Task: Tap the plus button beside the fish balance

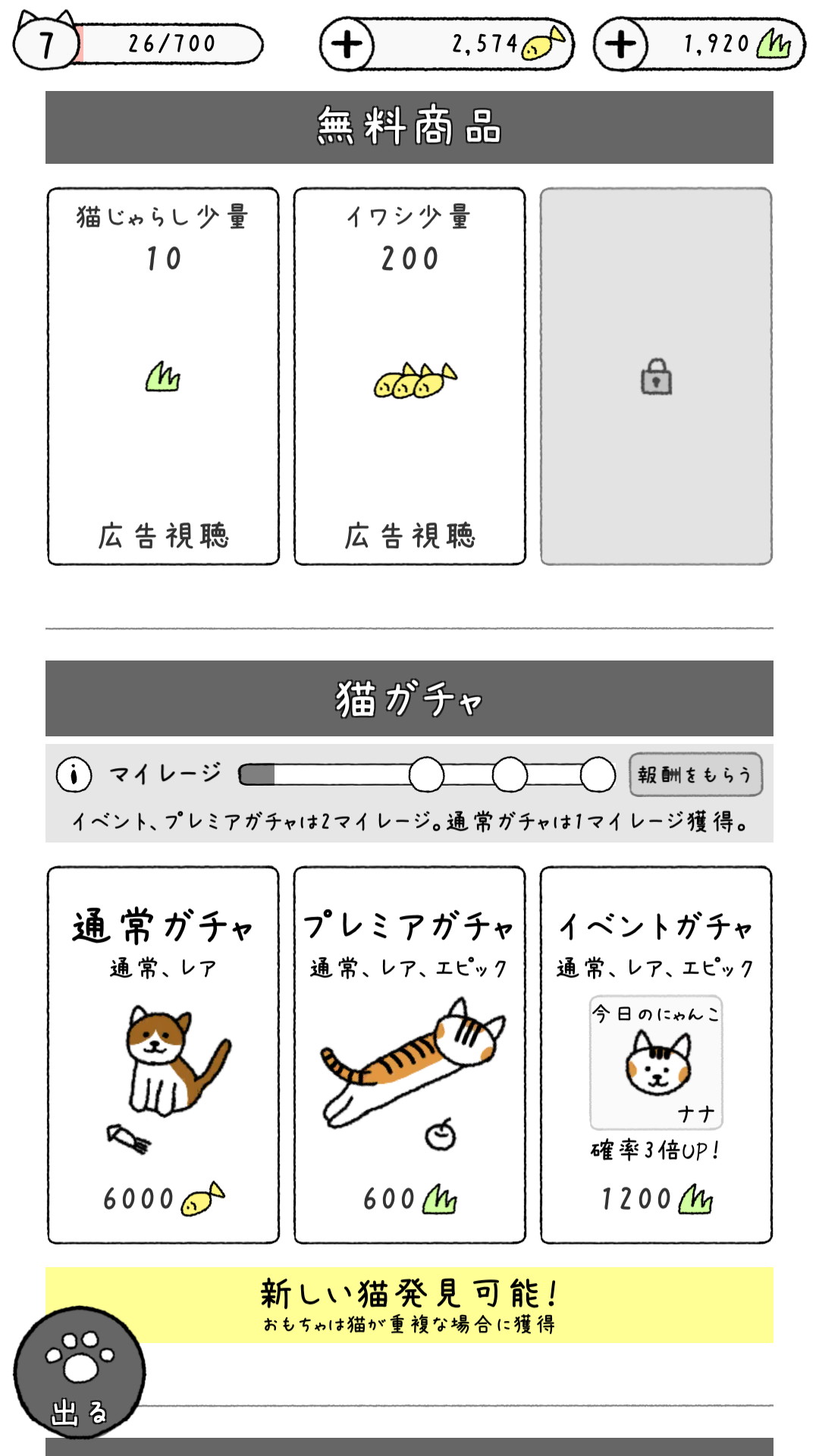Action: coord(347,45)
